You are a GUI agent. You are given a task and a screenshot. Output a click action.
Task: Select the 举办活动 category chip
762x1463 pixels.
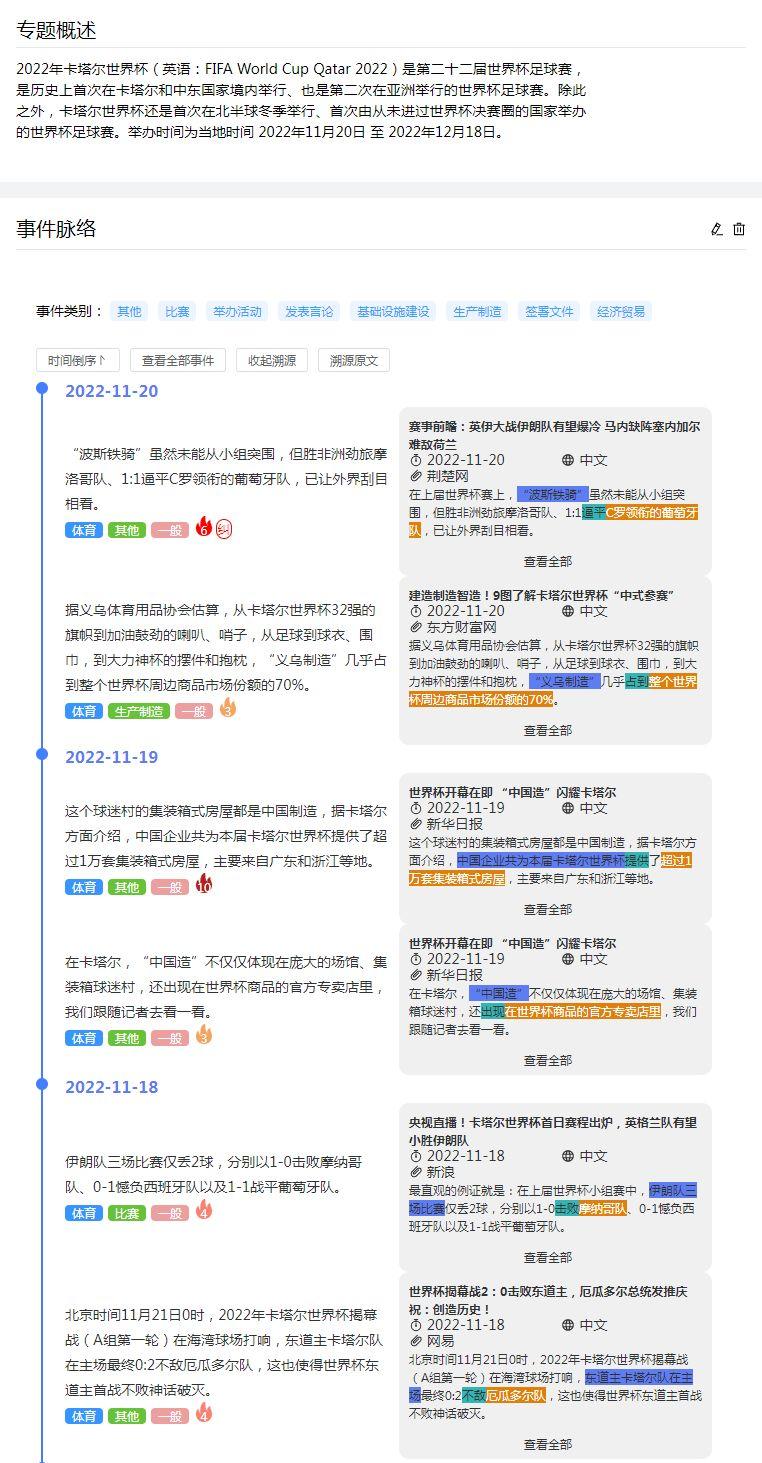[x=237, y=311]
